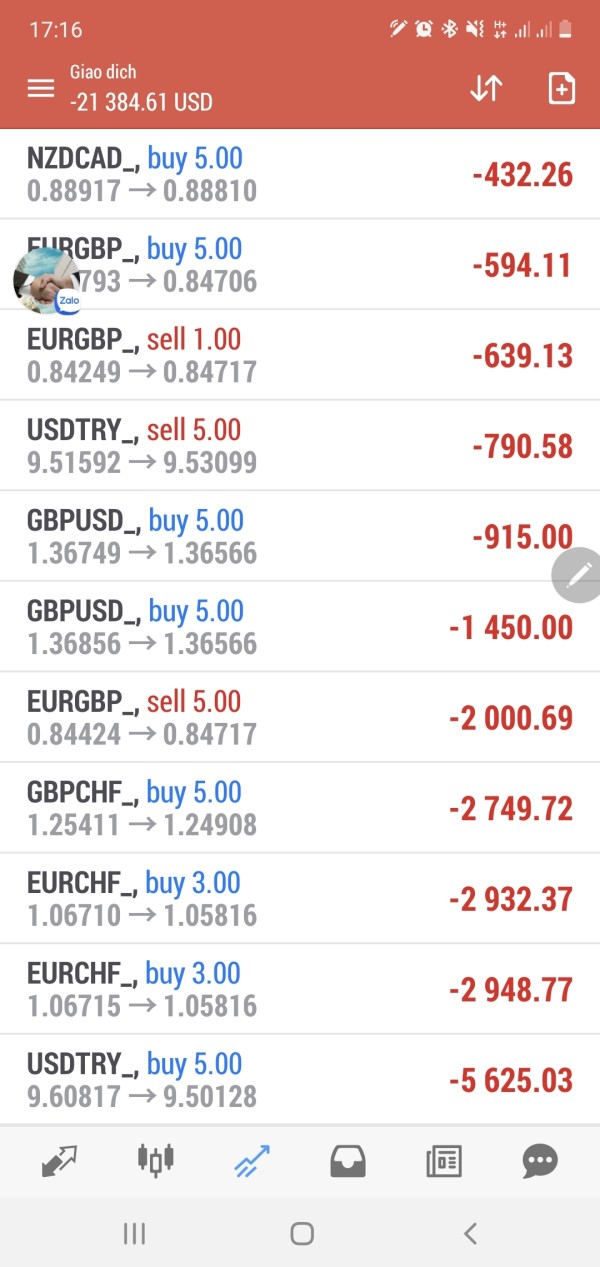The height and width of the screenshot is (1267, 600).
Task: Create a new order
Action: 562,88
